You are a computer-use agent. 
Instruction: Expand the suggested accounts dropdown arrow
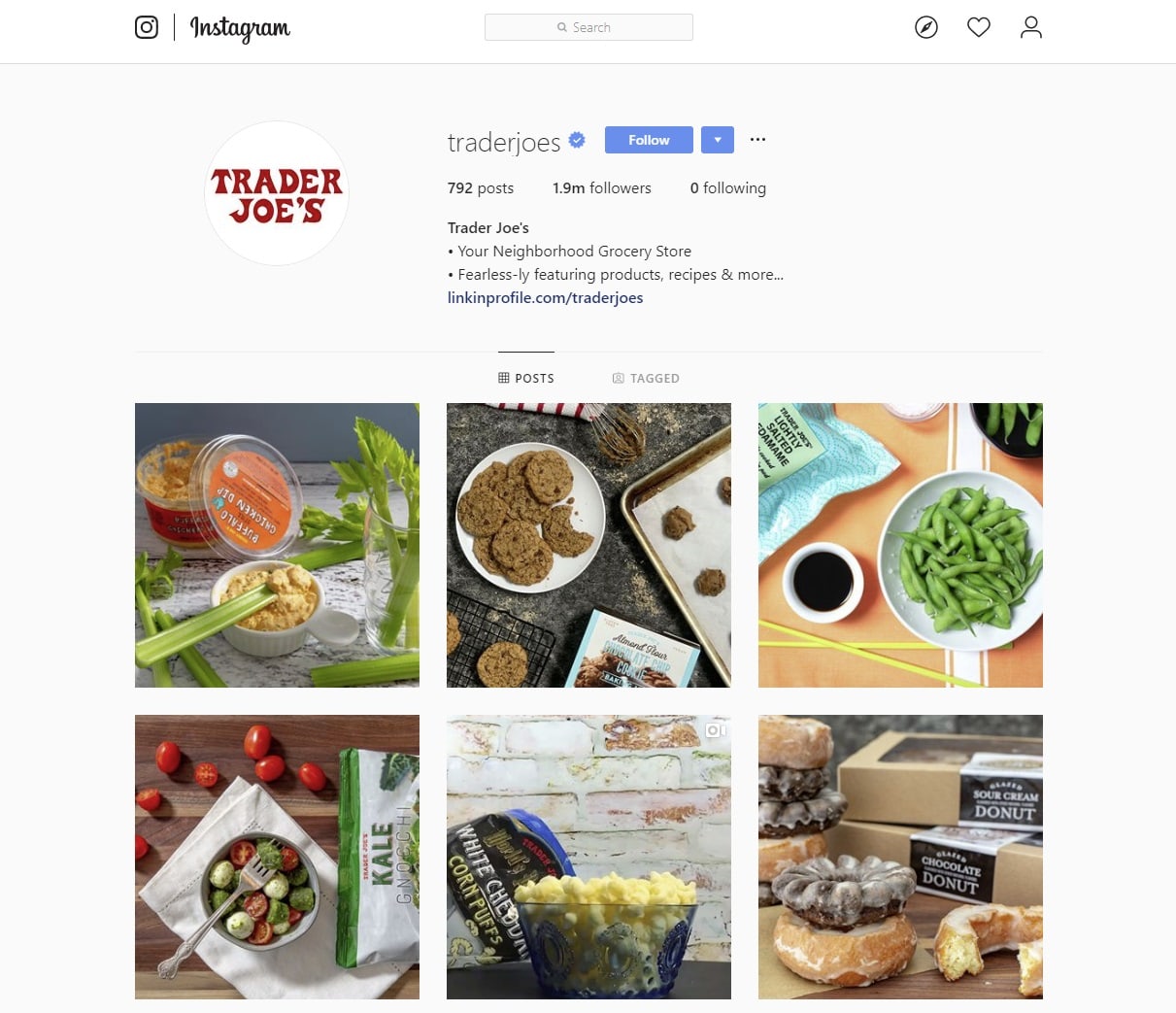(x=717, y=140)
